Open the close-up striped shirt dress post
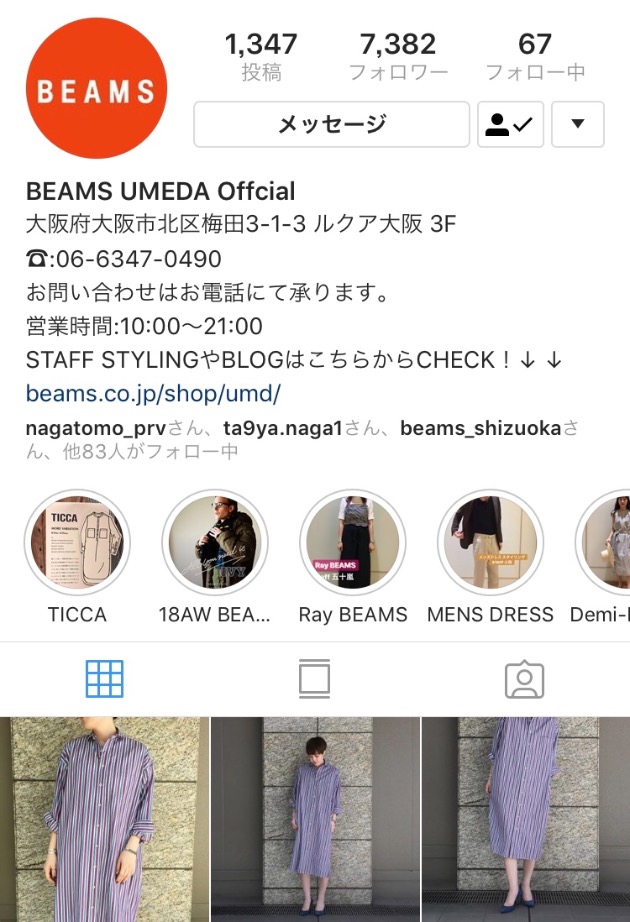The width and height of the screenshot is (630, 922). 104,819
